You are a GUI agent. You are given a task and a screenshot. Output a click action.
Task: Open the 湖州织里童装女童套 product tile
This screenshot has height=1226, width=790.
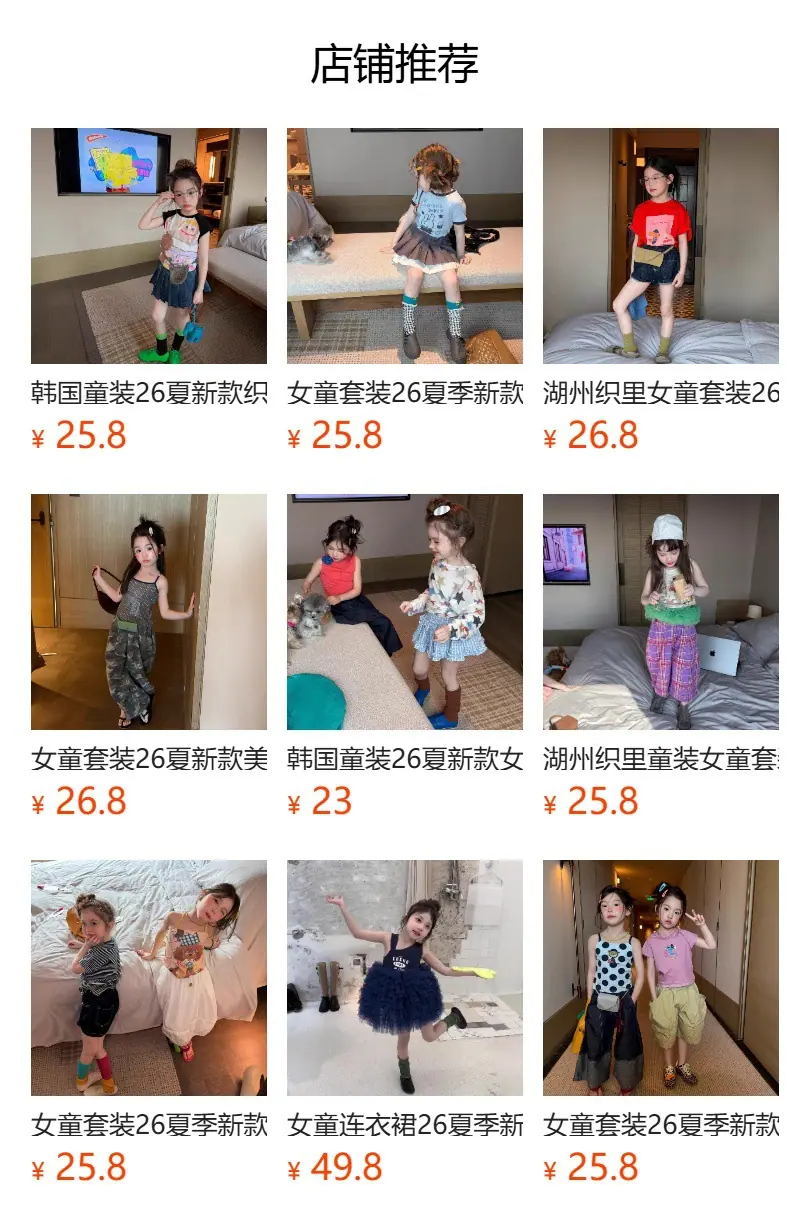tap(661, 656)
